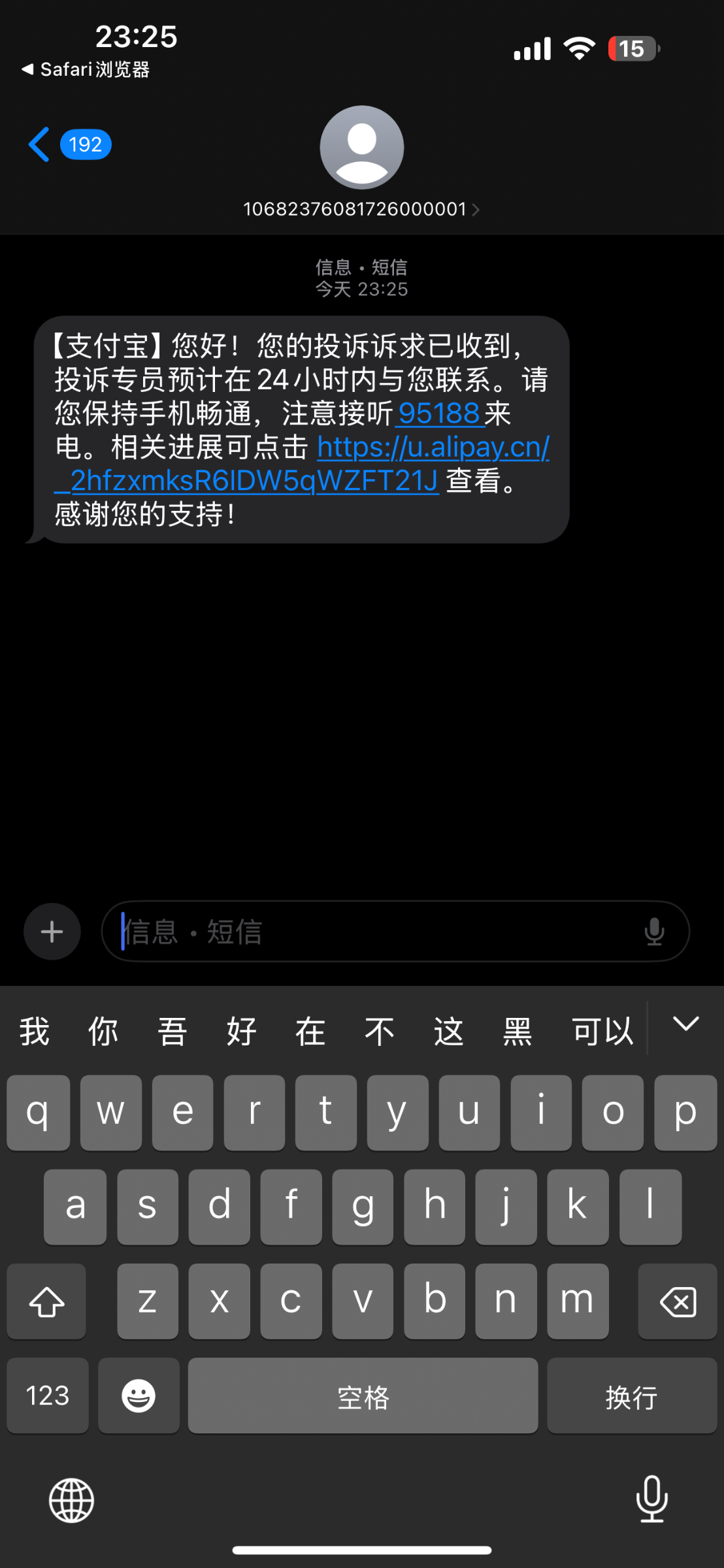This screenshot has width=724, height=1568.
Task: Start dictation from the message field microphone
Action: click(x=654, y=932)
